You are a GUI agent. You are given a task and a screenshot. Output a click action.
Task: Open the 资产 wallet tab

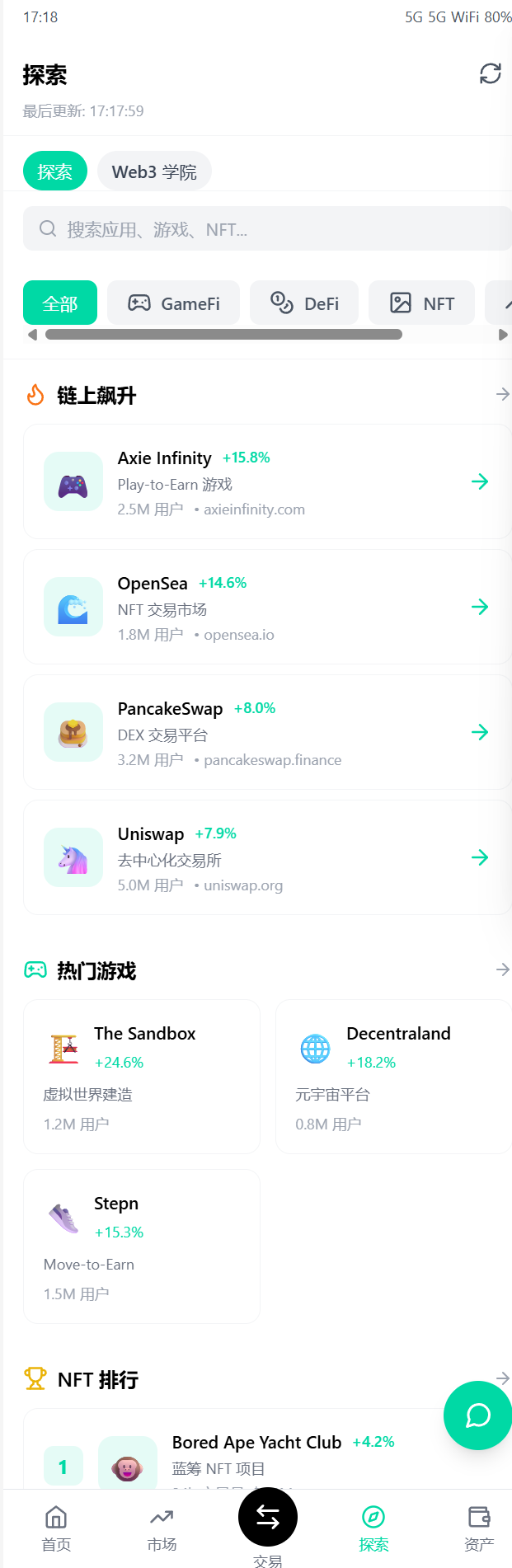[479, 1528]
